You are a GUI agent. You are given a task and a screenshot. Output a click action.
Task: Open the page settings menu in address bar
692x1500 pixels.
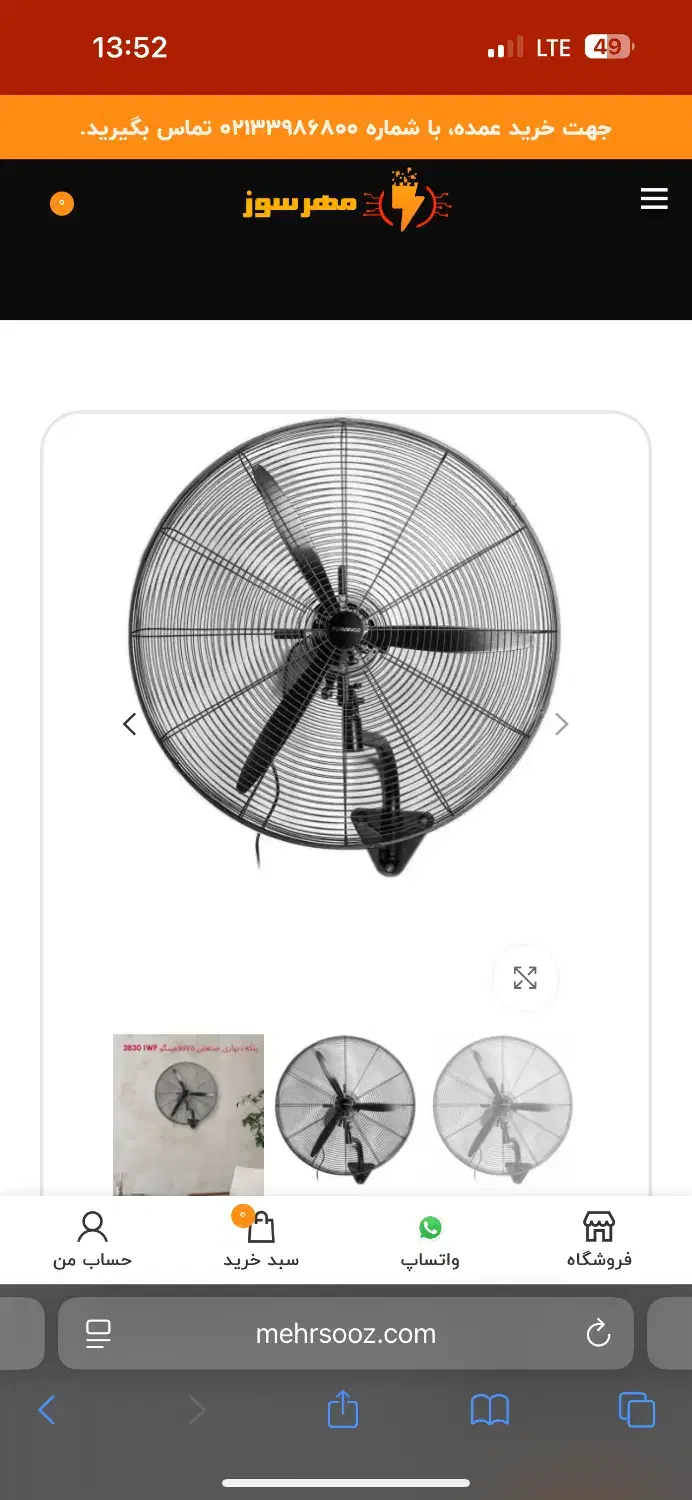[98, 1334]
